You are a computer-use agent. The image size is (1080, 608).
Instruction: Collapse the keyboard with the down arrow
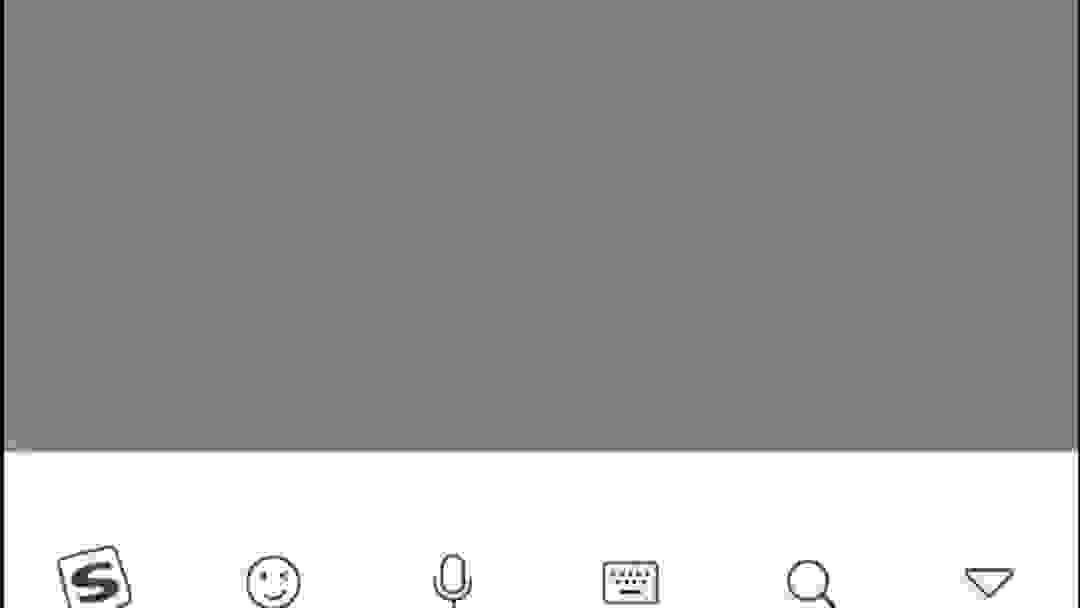click(x=988, y=582)
